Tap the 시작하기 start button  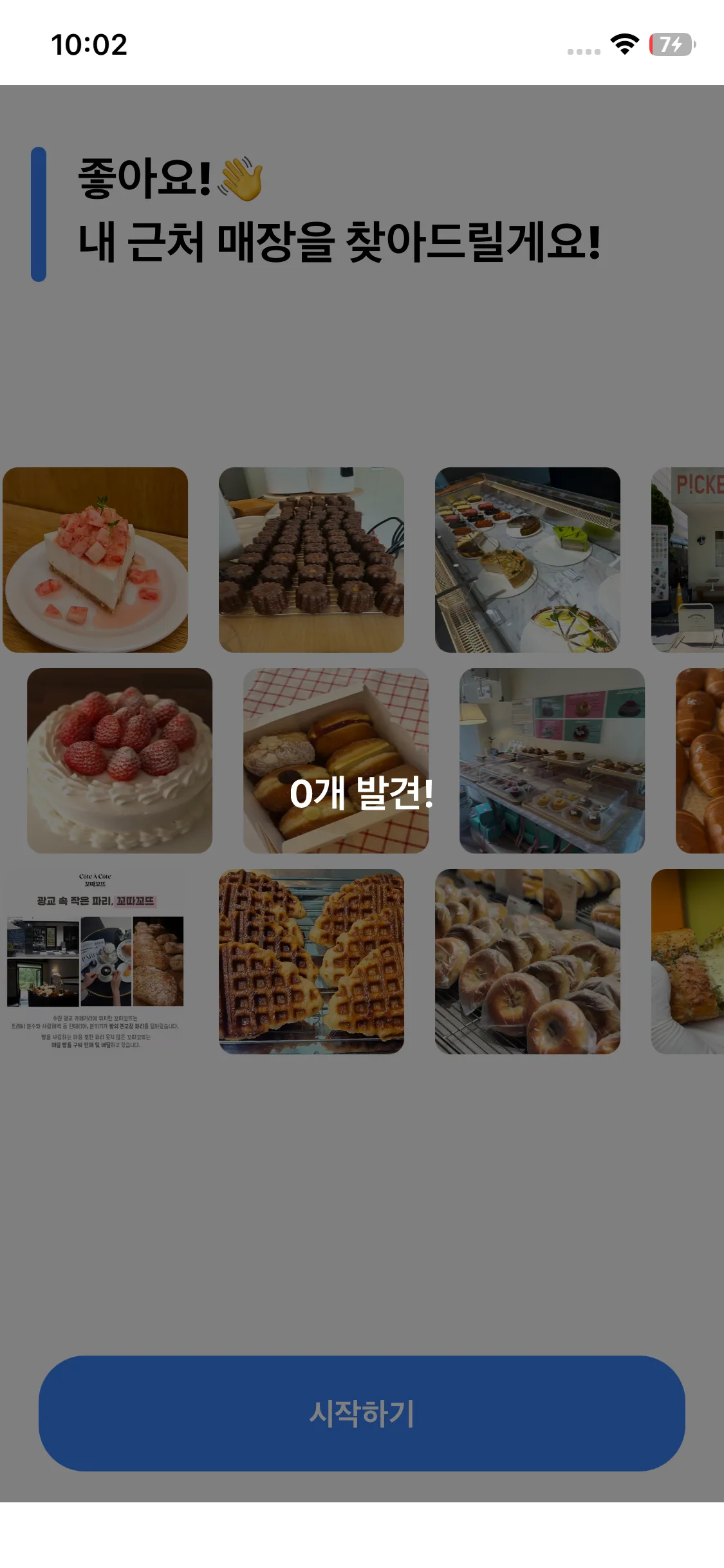point(362,1414)
